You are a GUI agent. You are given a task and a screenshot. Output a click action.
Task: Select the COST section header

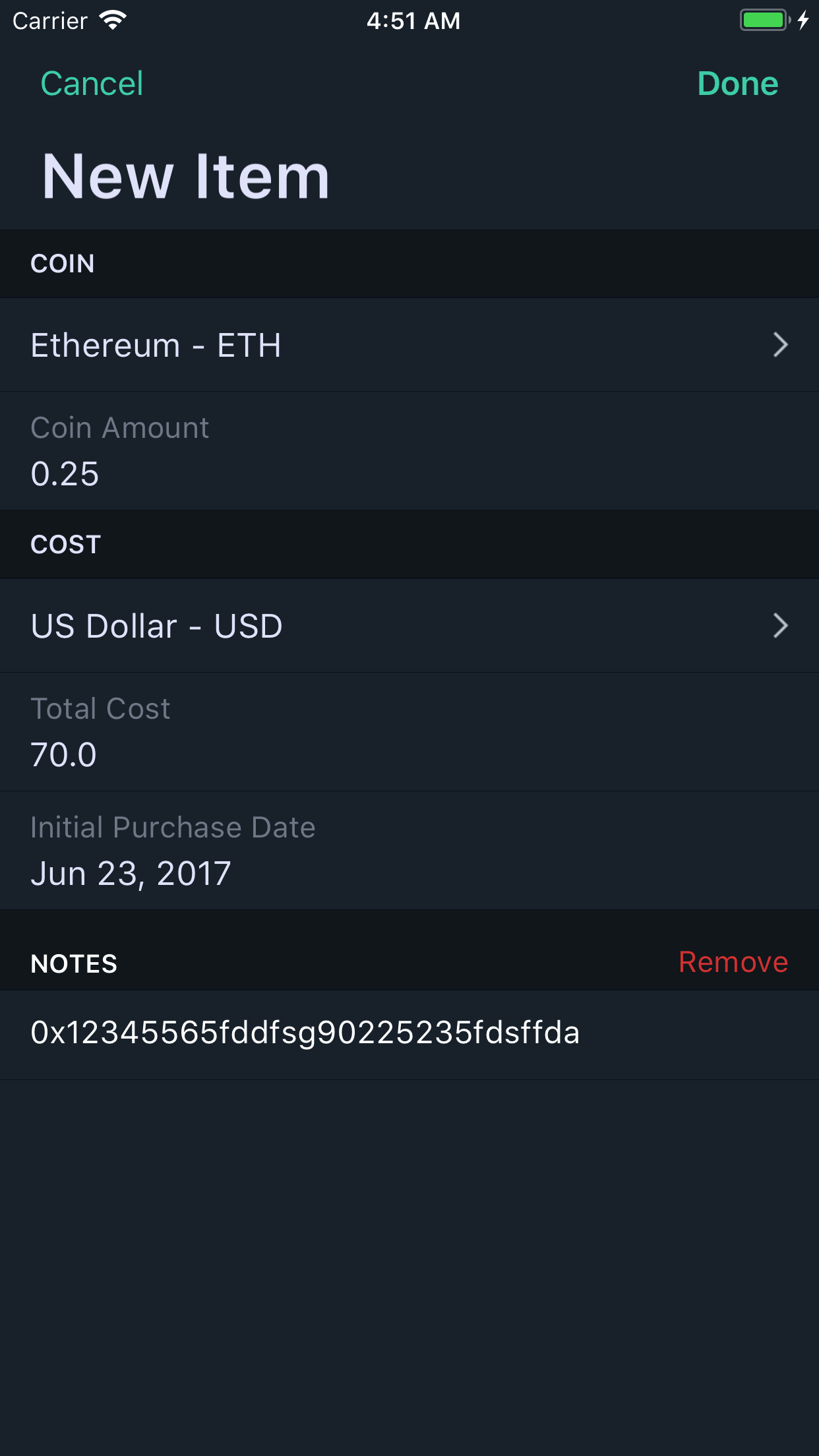[x=65, y=543]
